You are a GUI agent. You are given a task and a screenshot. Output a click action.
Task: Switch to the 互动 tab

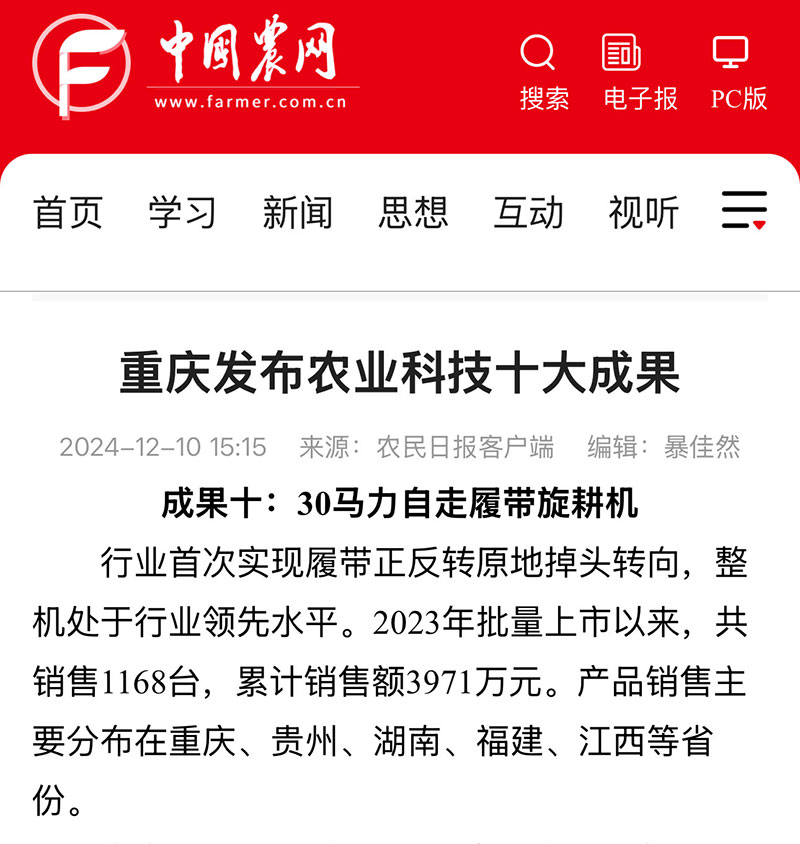[x=528, y=213]
